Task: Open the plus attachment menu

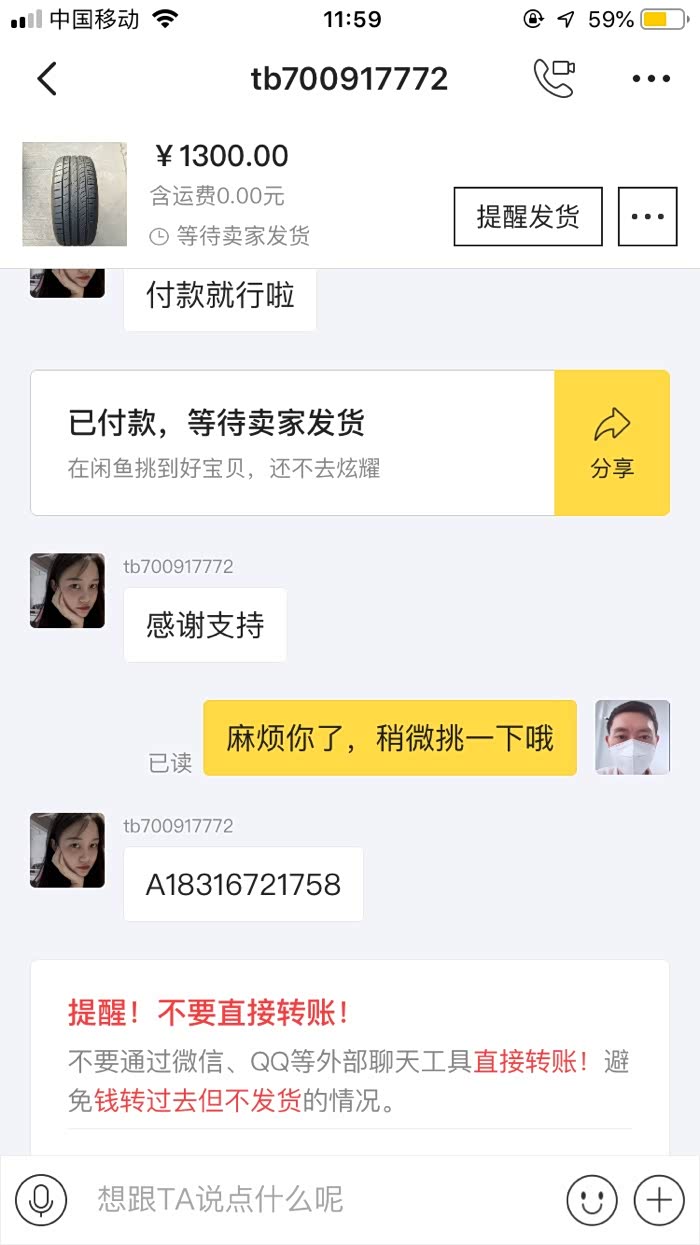Action: click(x=659, y=1199)
